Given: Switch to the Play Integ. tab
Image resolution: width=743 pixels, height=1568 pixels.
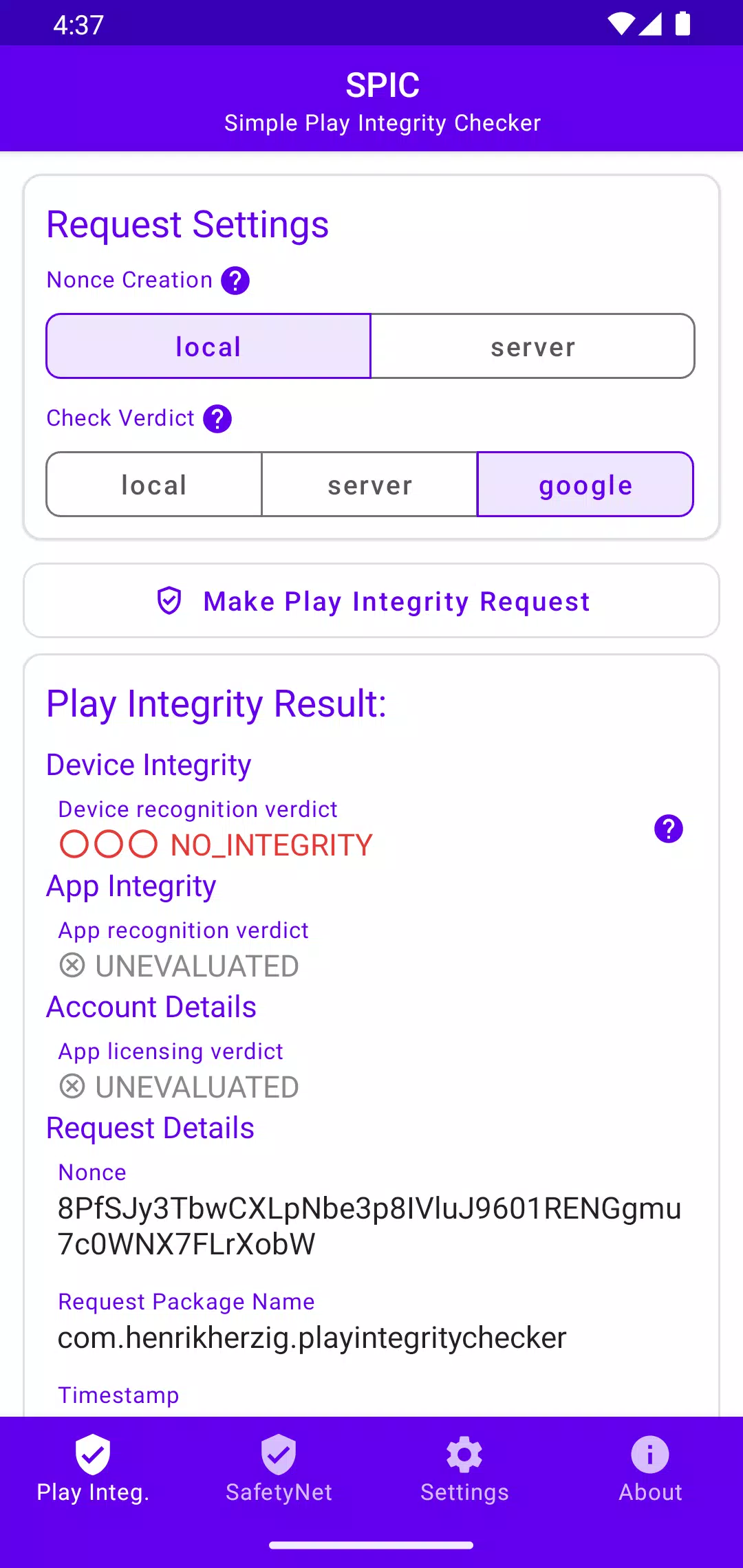Looking at the screenshot, I should 93,1468.
